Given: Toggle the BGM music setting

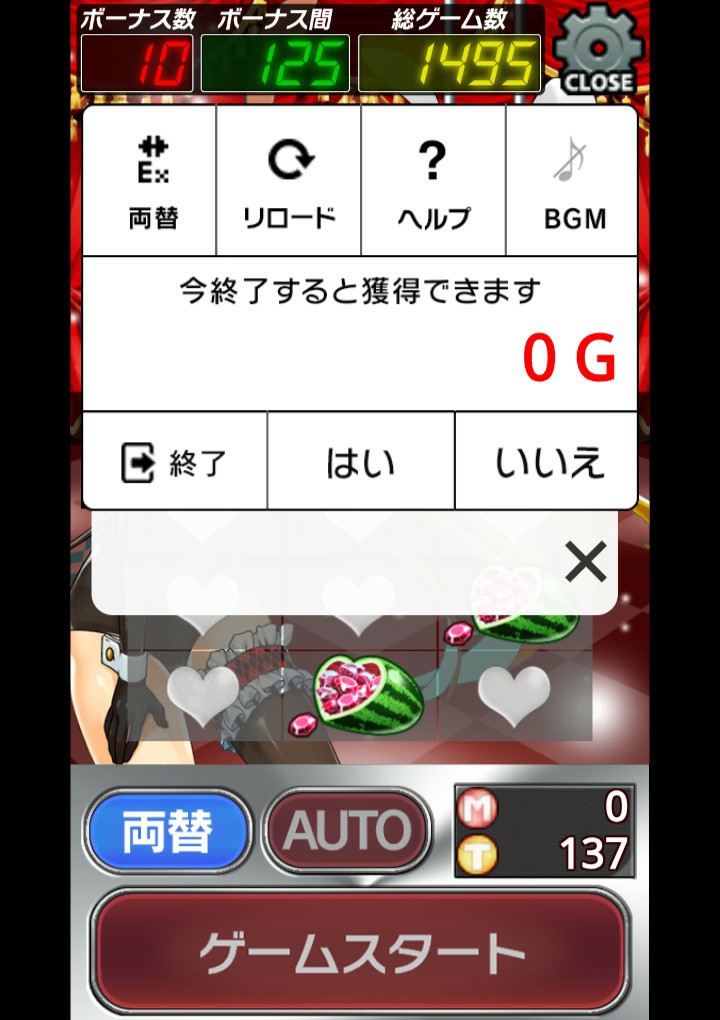Looking at the screenshot, I should (x=573, y=182).
